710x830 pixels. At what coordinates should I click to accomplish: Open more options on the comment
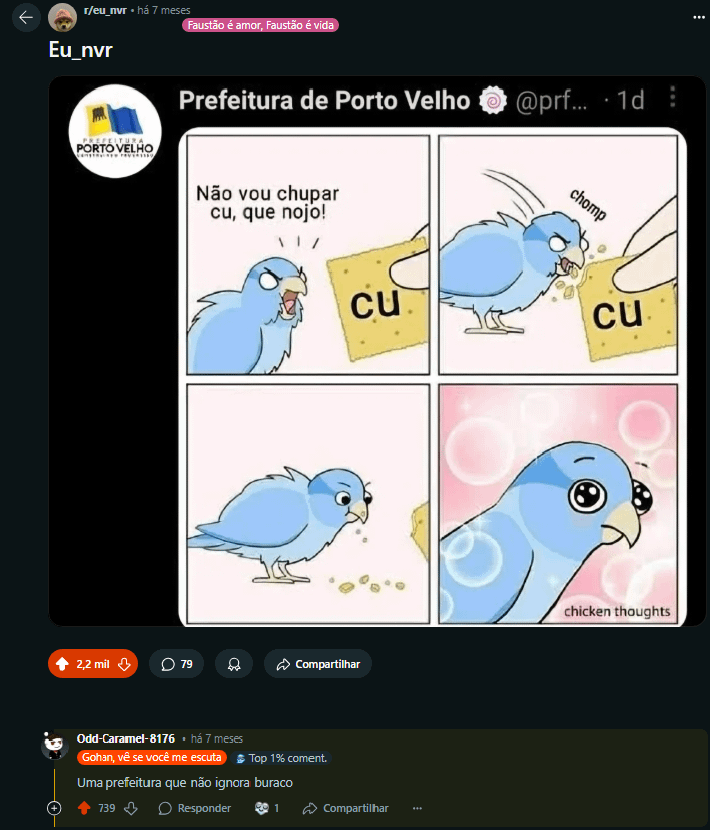pos(417,808)
